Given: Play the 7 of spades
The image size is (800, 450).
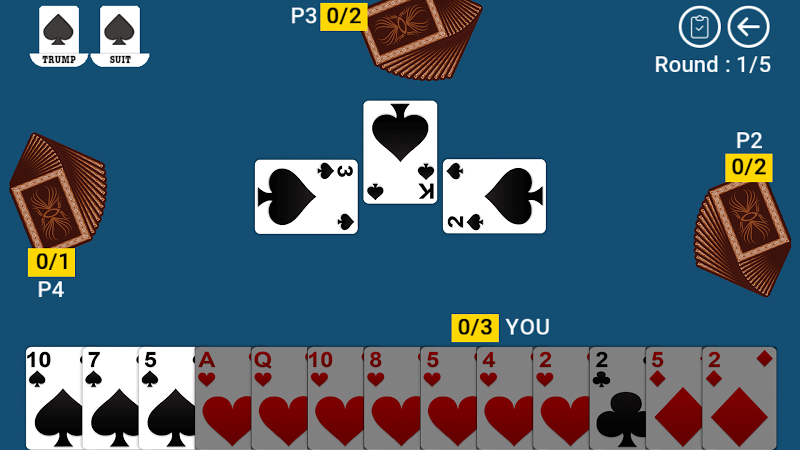Looking at the screenshot, I should tap(108, 398).
